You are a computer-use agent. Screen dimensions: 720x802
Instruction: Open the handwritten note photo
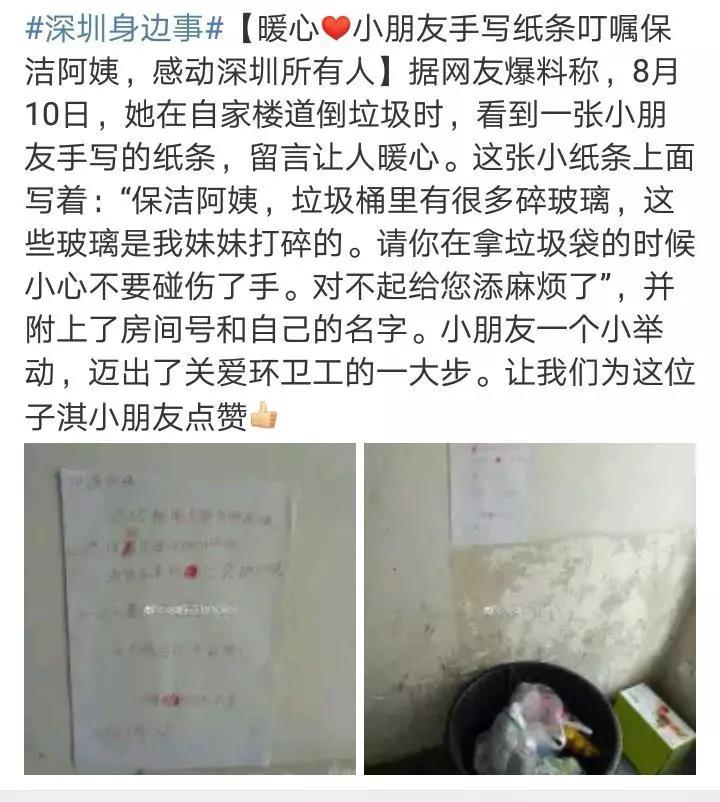[x=190, y=608]
